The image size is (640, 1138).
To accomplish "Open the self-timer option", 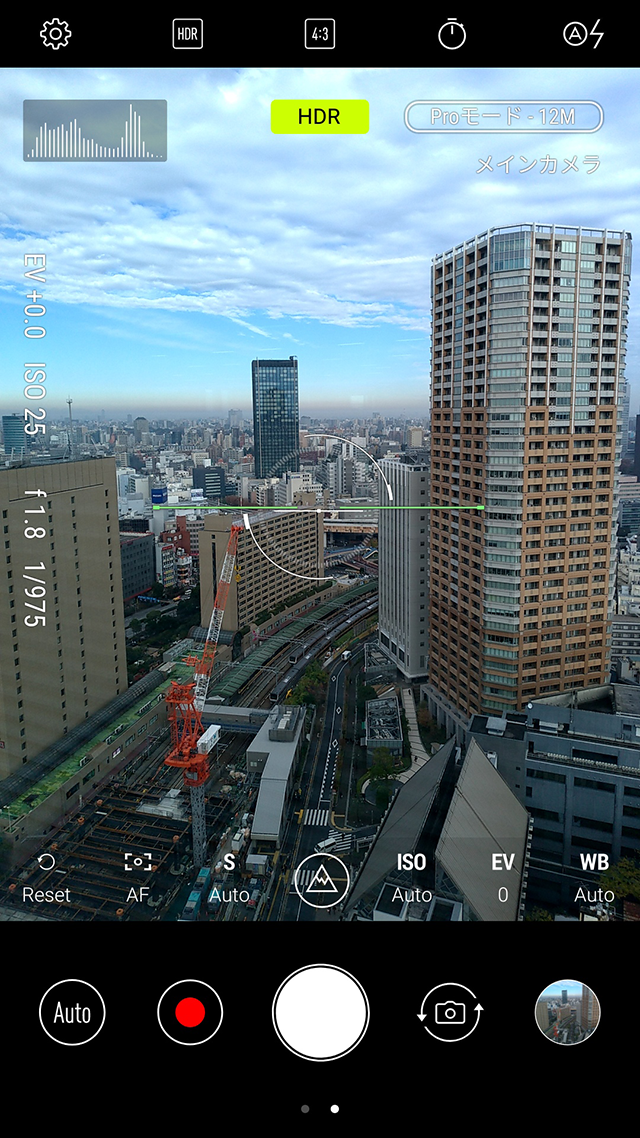I will 452,34.
